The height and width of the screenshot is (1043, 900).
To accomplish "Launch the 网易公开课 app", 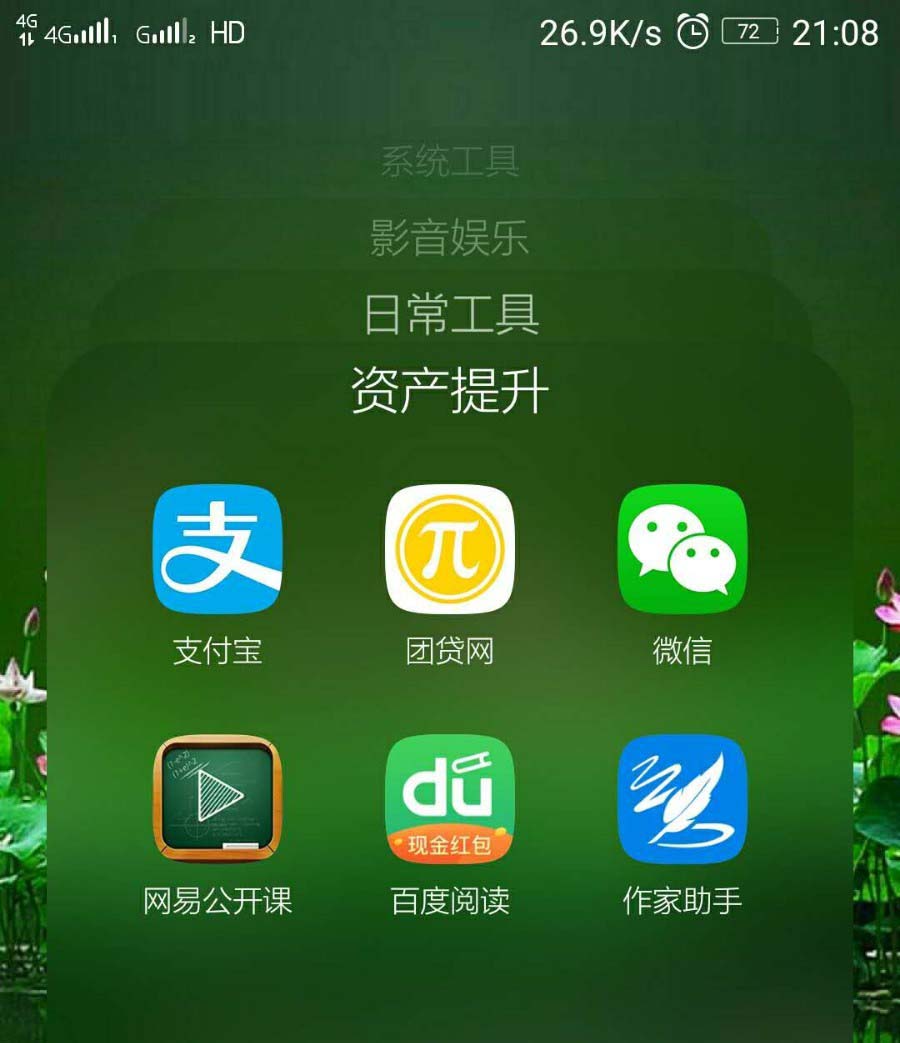I will (x=217, y=799).
